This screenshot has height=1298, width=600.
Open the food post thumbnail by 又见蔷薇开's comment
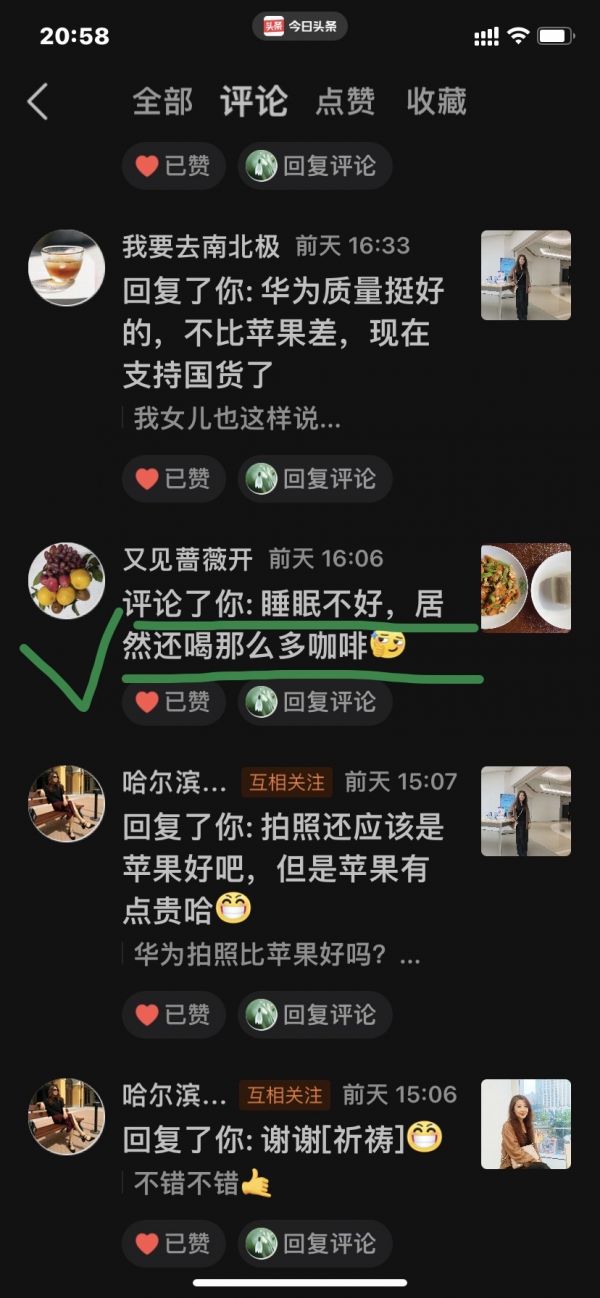[x=525, y=588]
